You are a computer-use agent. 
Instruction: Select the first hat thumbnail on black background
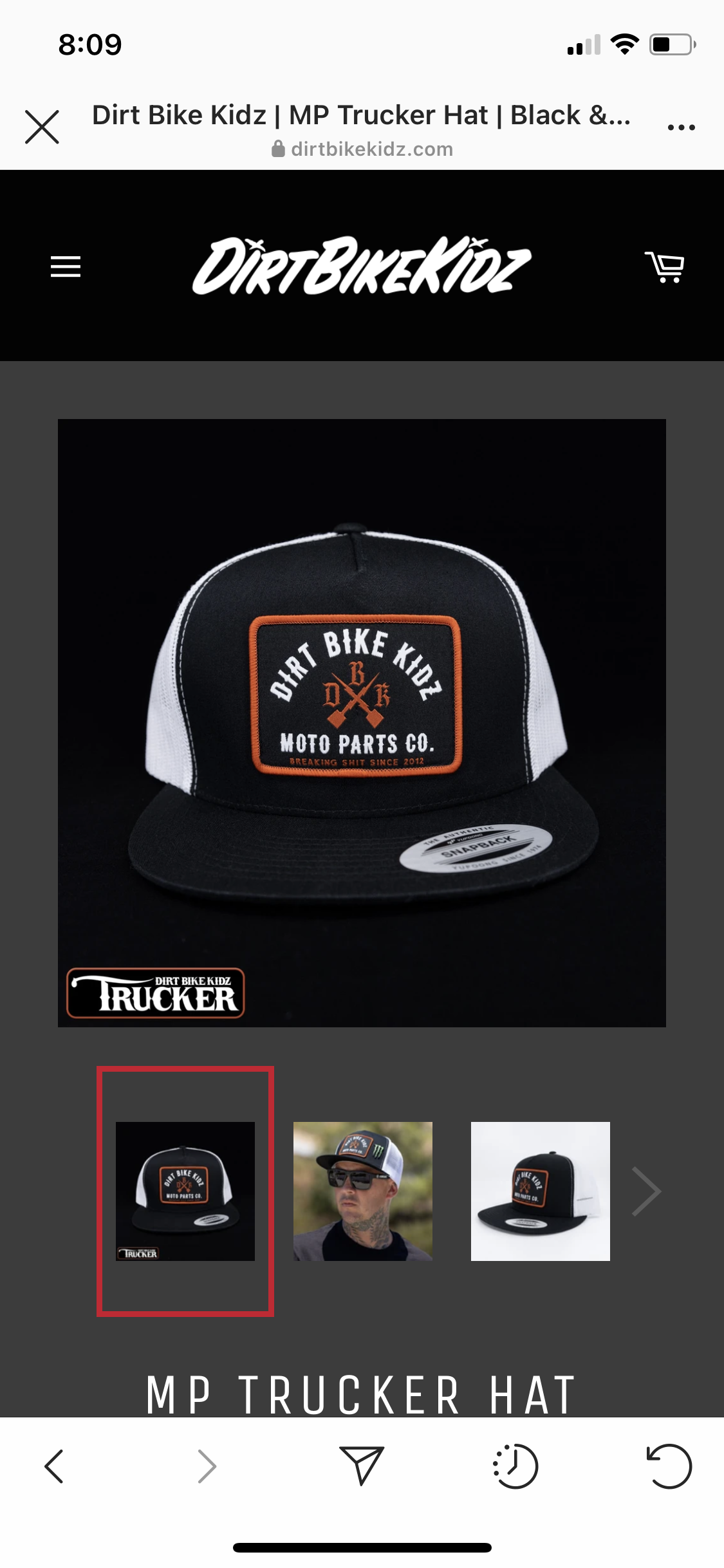(185, 1191)
